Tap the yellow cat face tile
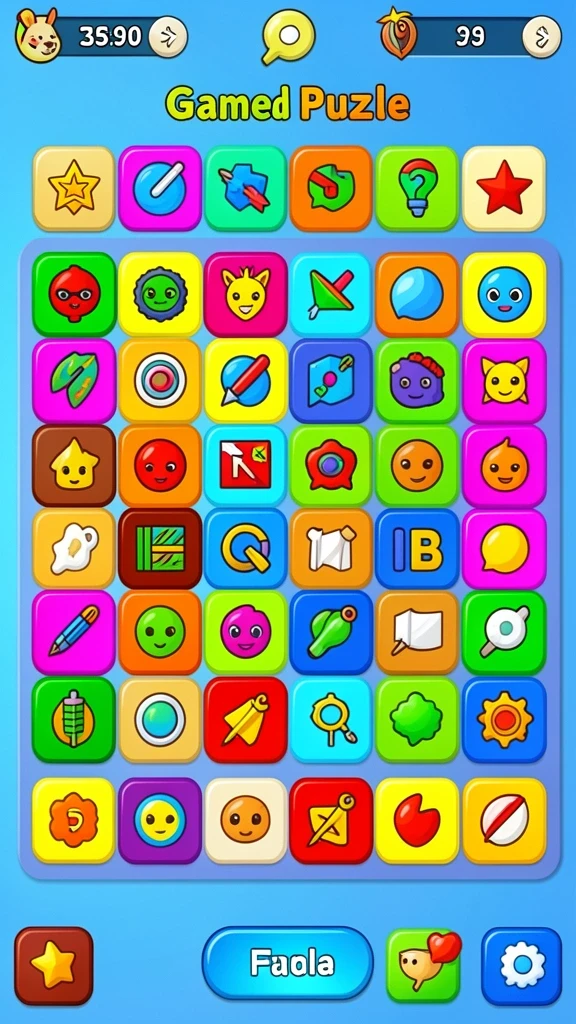The height and width of the screenshot is (1024, 576). [504, 380]
